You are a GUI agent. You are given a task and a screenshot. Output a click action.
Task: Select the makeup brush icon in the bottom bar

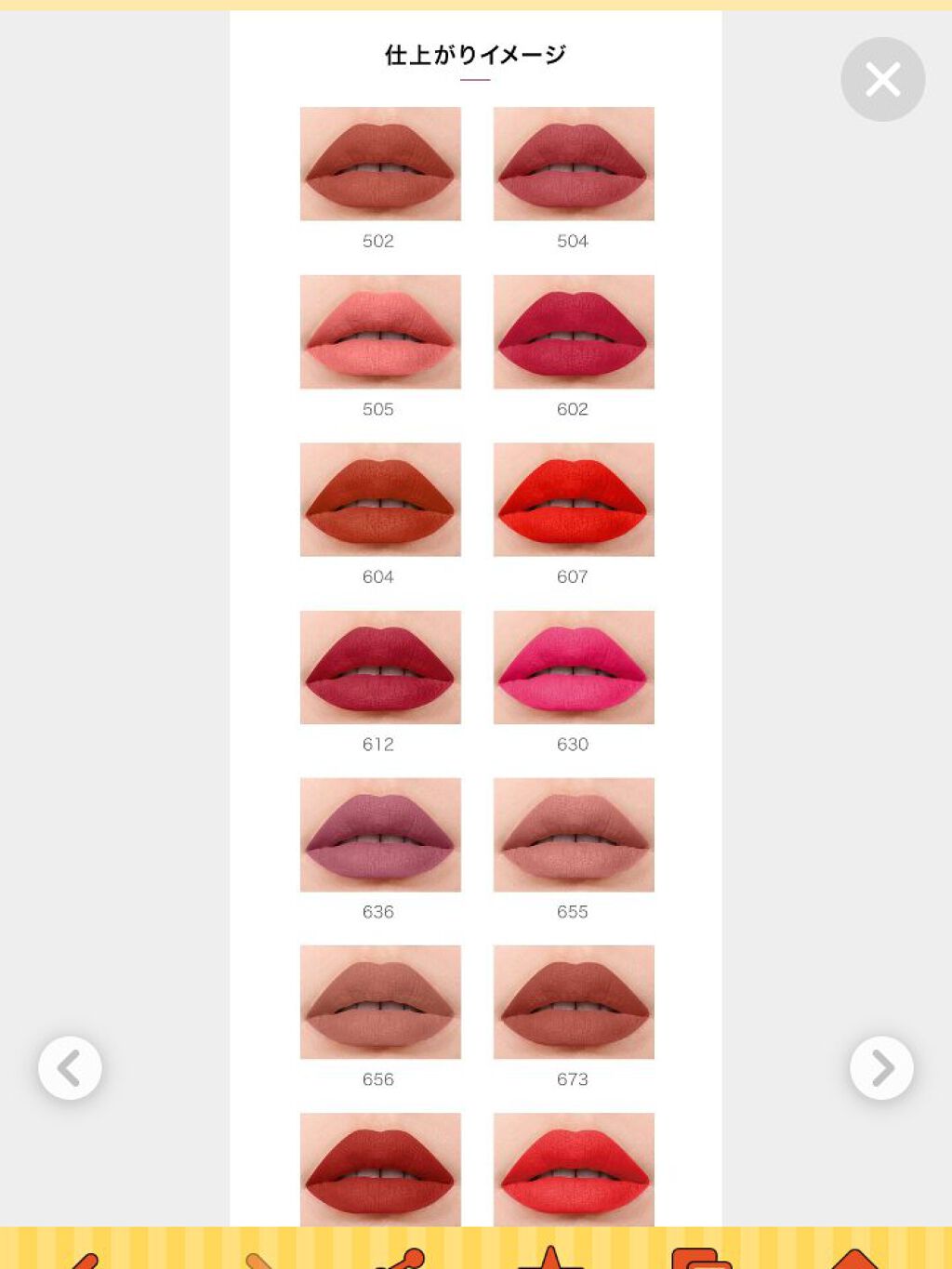coord(251,1260)
